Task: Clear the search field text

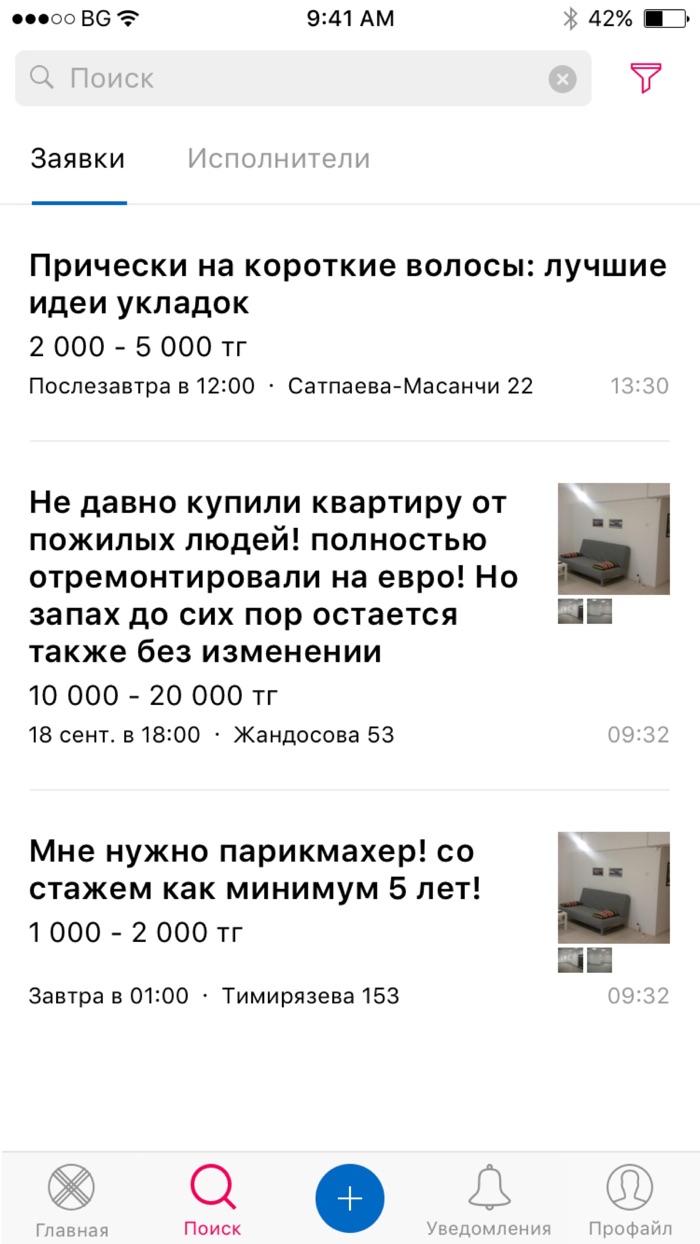Action: [562, 78]
